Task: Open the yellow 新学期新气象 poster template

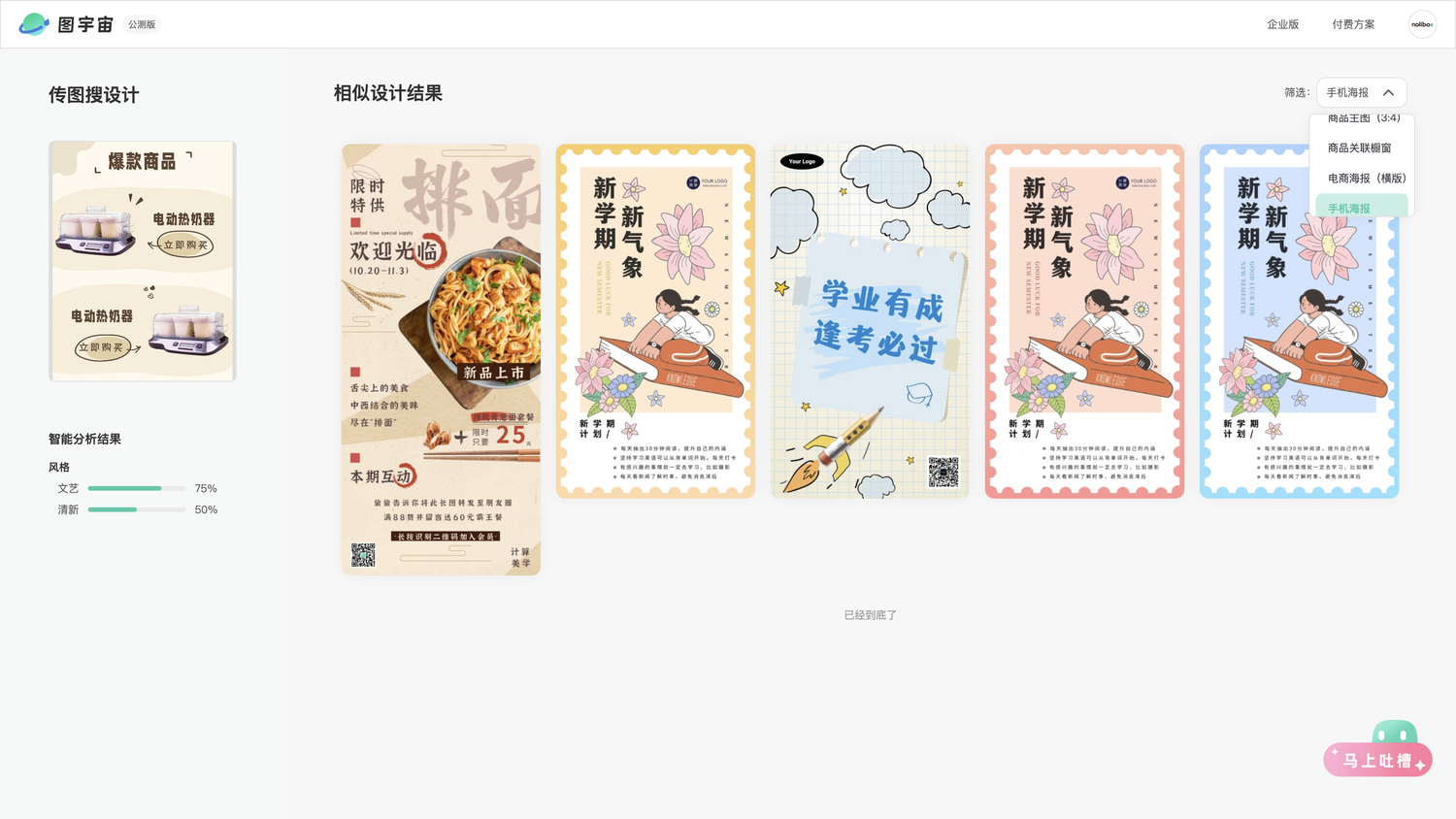Action: [x=655, y=321]
